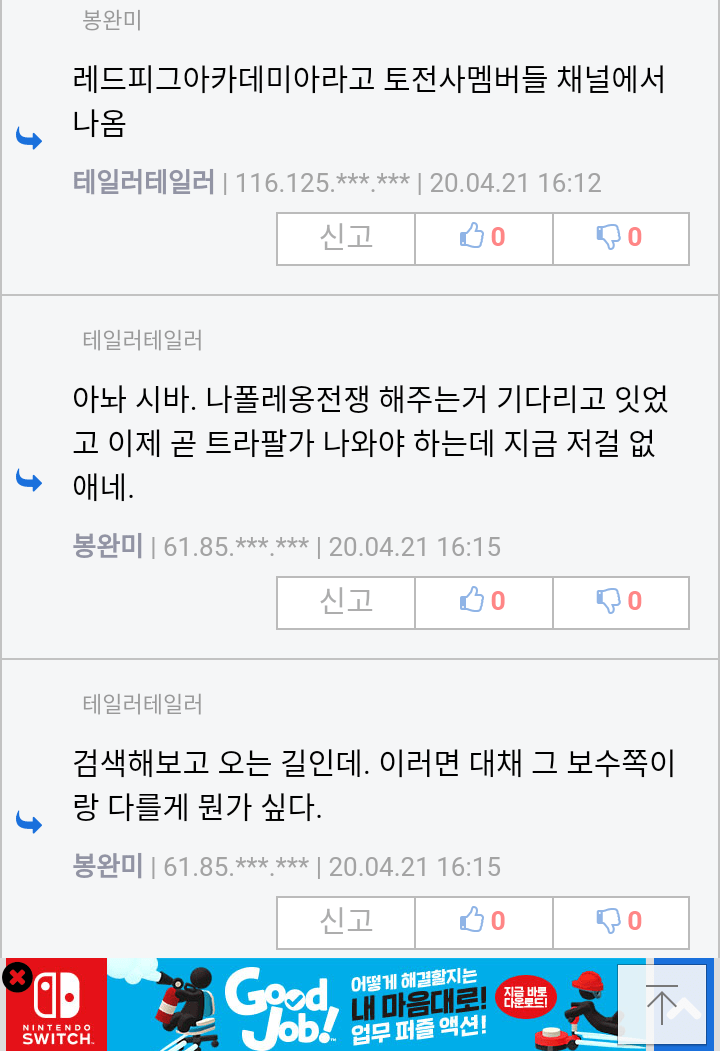Report 봉완미's comment starting with 검색해보고
The width and height of the screenshot is (720, 1051).
pos(346,922)
